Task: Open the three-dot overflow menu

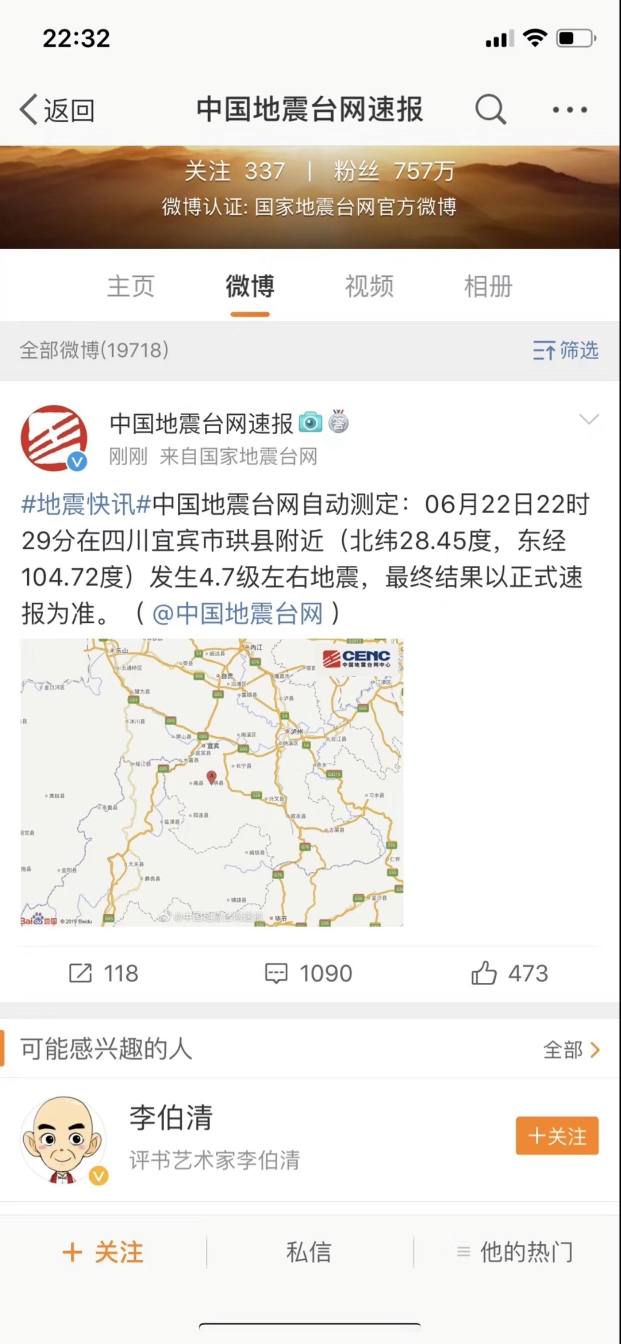Action: coord(570,110)
